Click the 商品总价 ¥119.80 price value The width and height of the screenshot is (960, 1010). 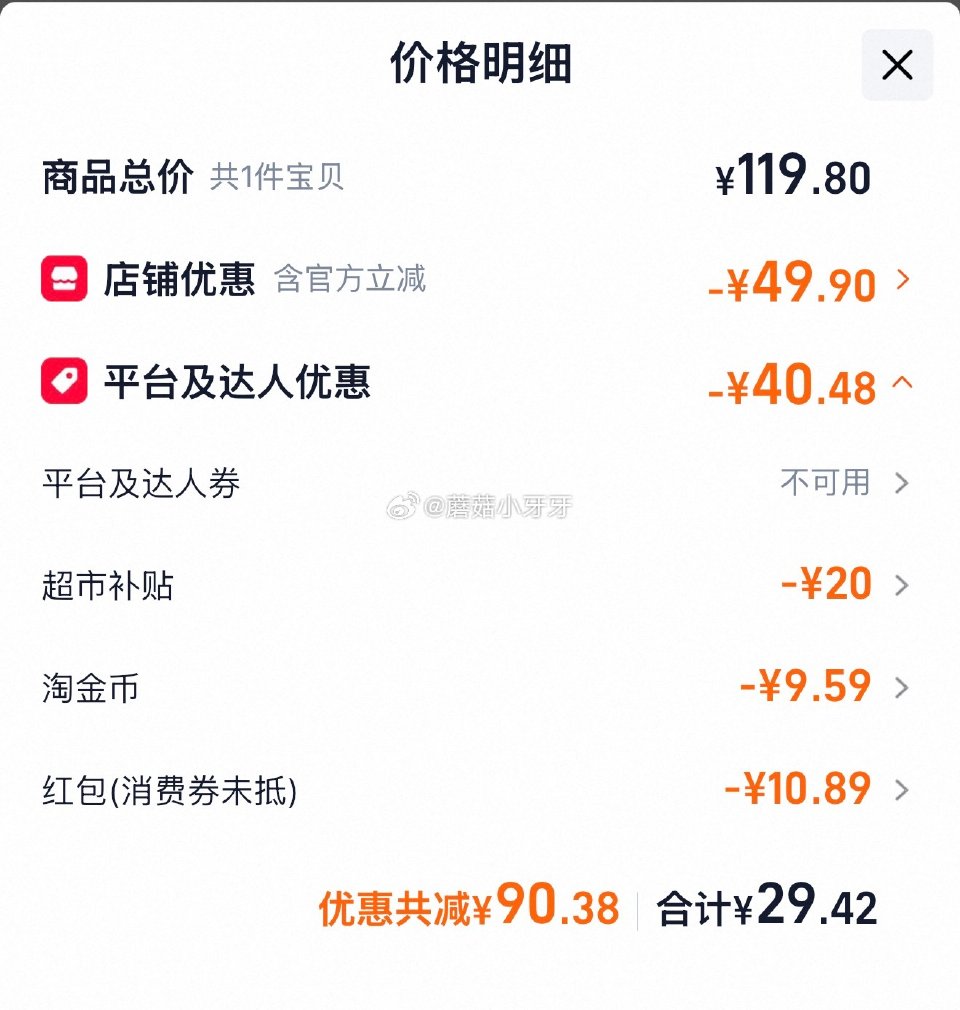click(x=796, y=174)
